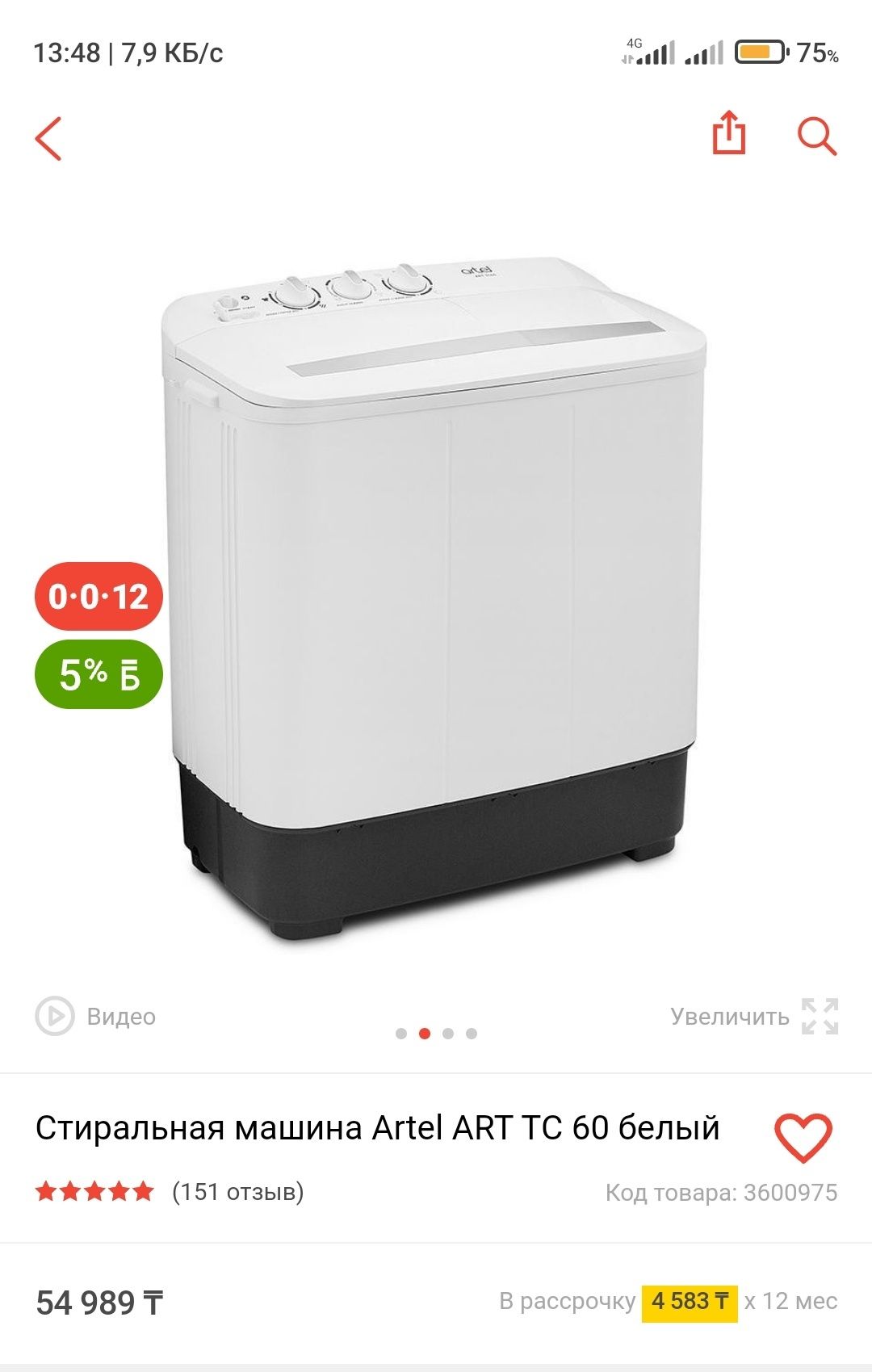Go back using the red arrow
This screenshot has height=1372, width=872.
(48, 138)
